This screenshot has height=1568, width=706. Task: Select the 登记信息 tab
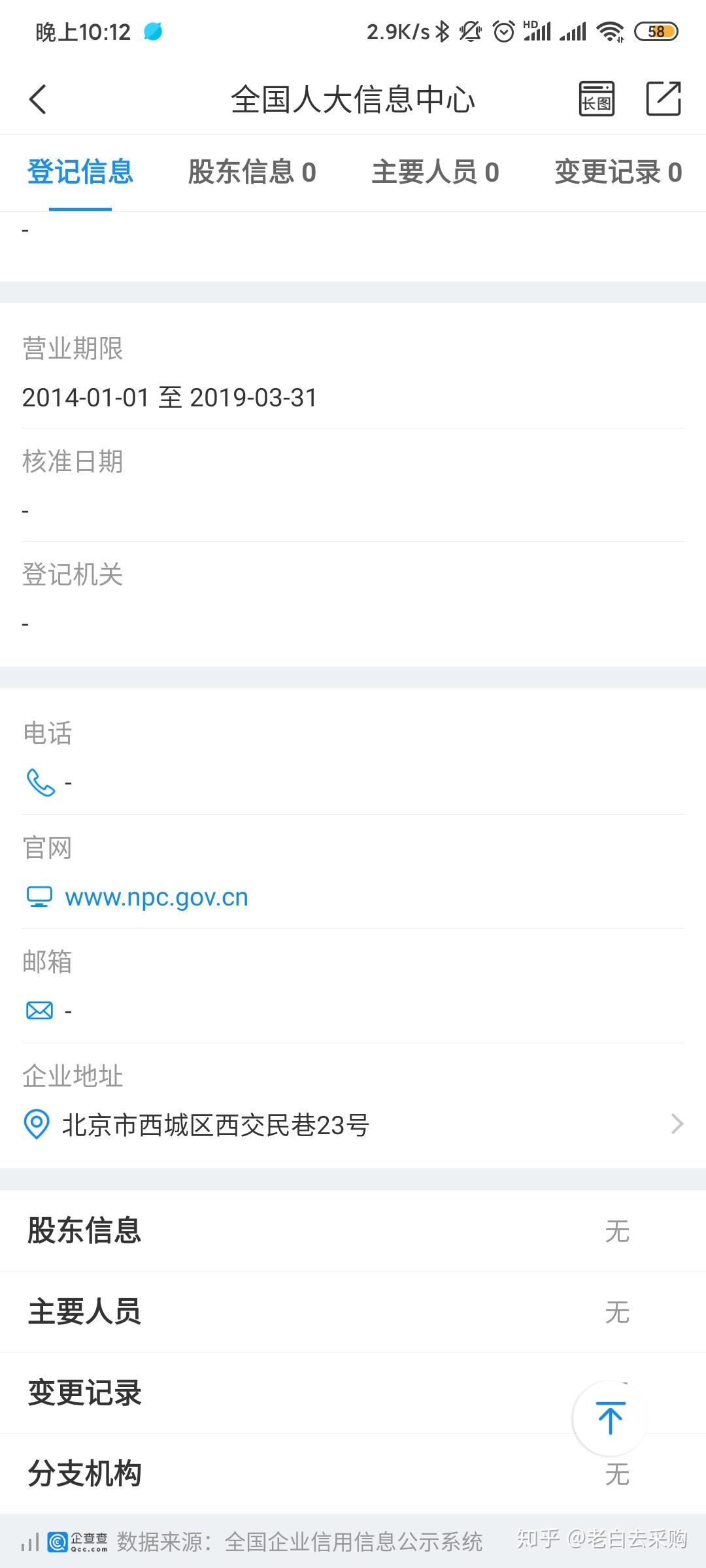[x=80, y=172]
